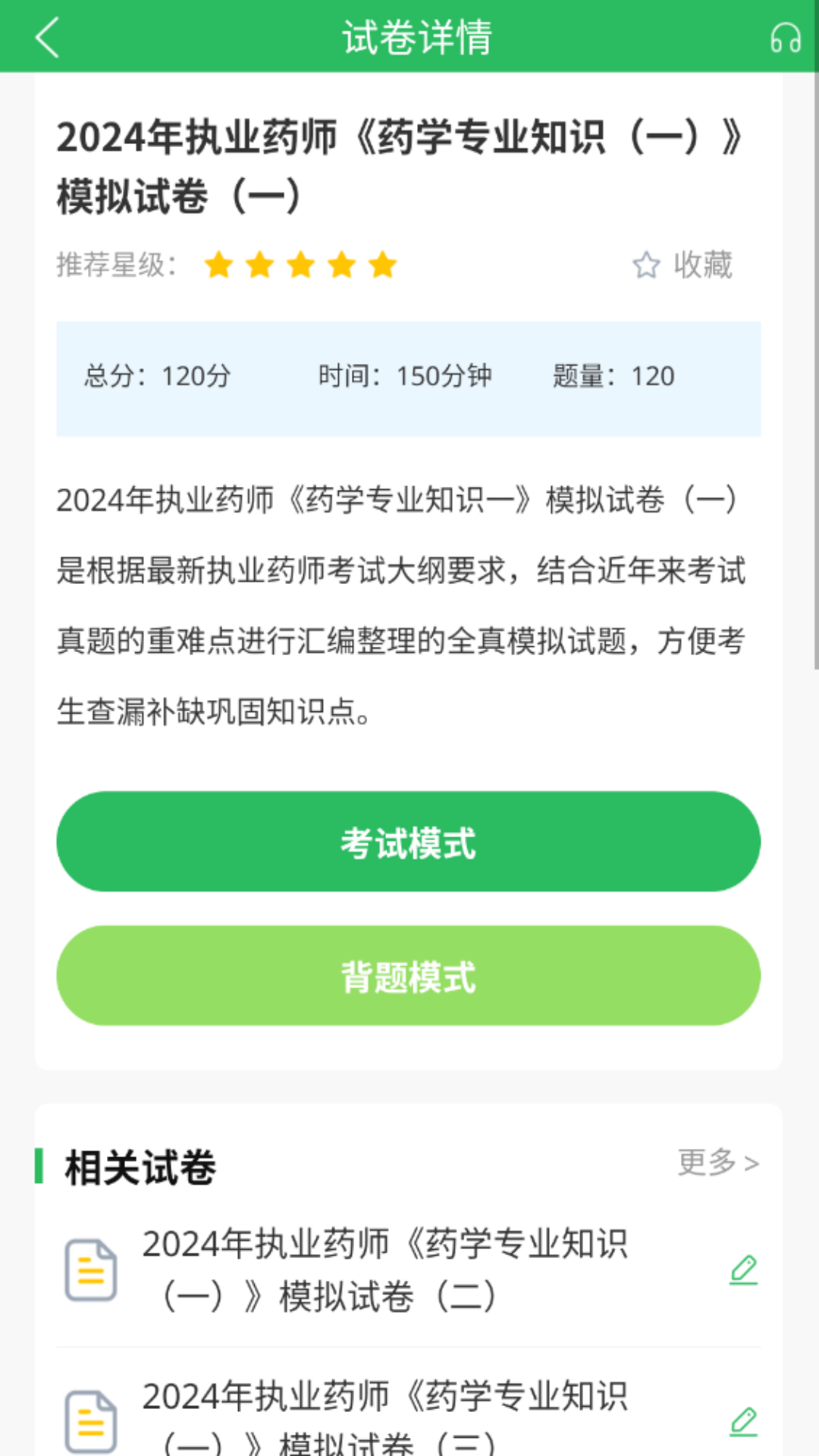Tap the headphones icon in the title bar
This screenshot has width=819, height=1456.
coord(785,38)
